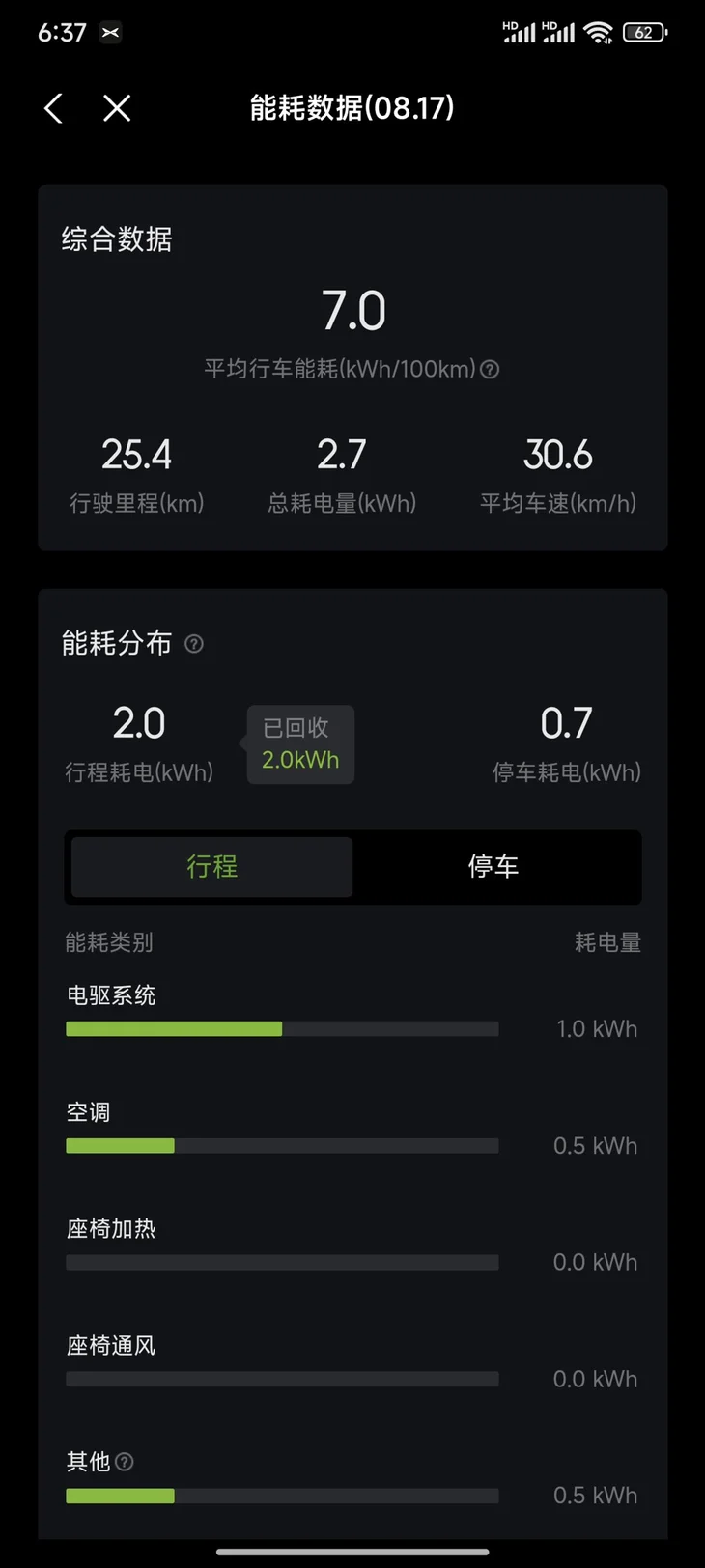The height and width of the screenshot is (1568, 705).
Task: Open the help icon next to 其他
Action: click(x=125, y=1462)
